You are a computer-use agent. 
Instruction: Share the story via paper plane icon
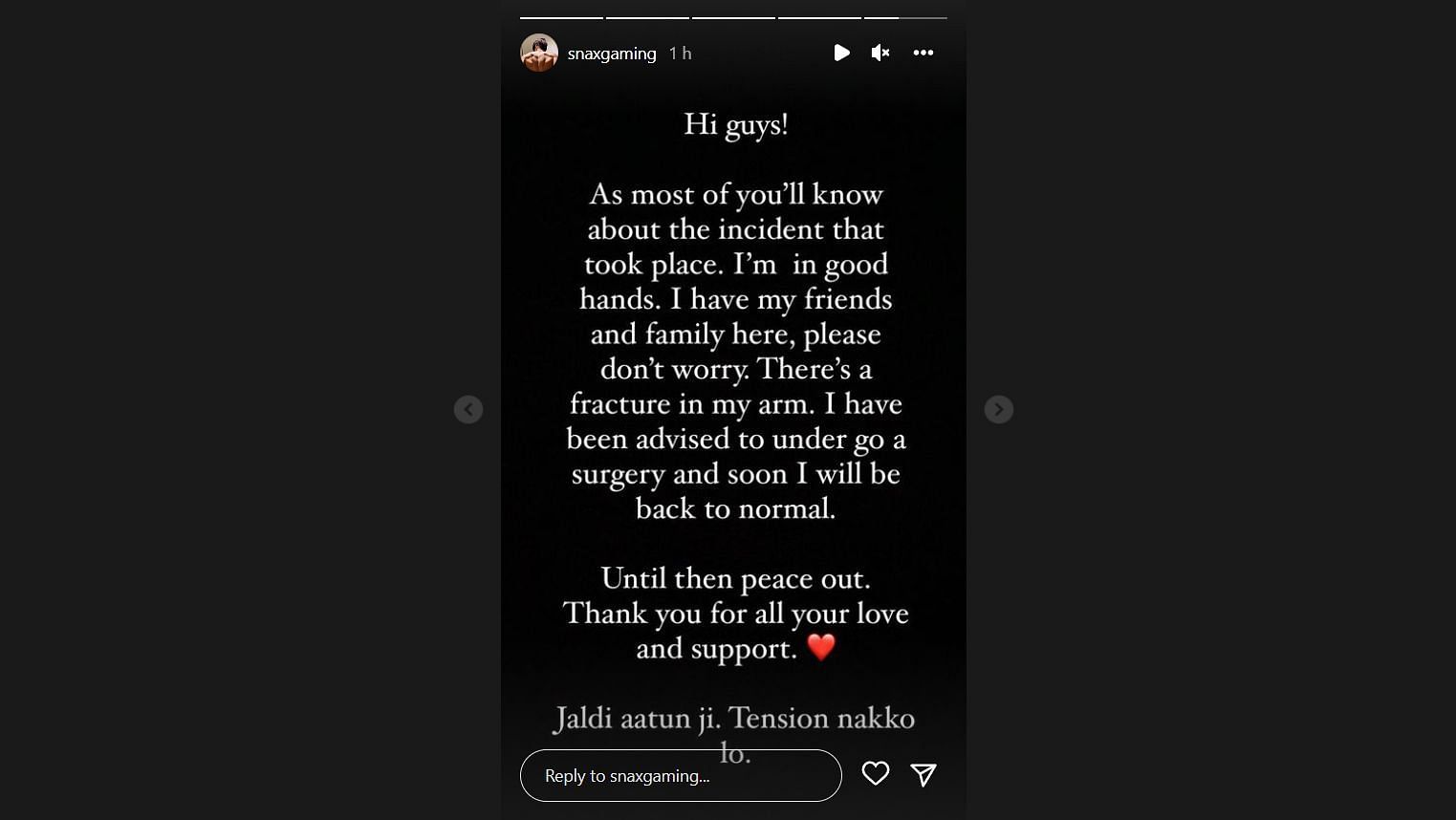pyautogui.click(x=923, y=774)
